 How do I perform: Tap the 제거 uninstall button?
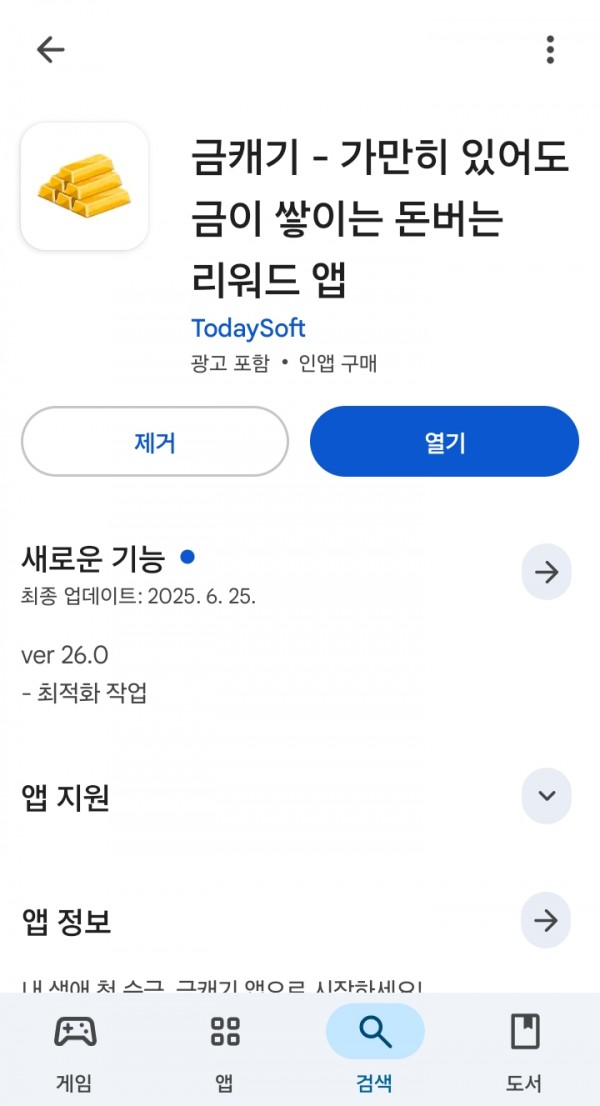click(x=154, y=442)
